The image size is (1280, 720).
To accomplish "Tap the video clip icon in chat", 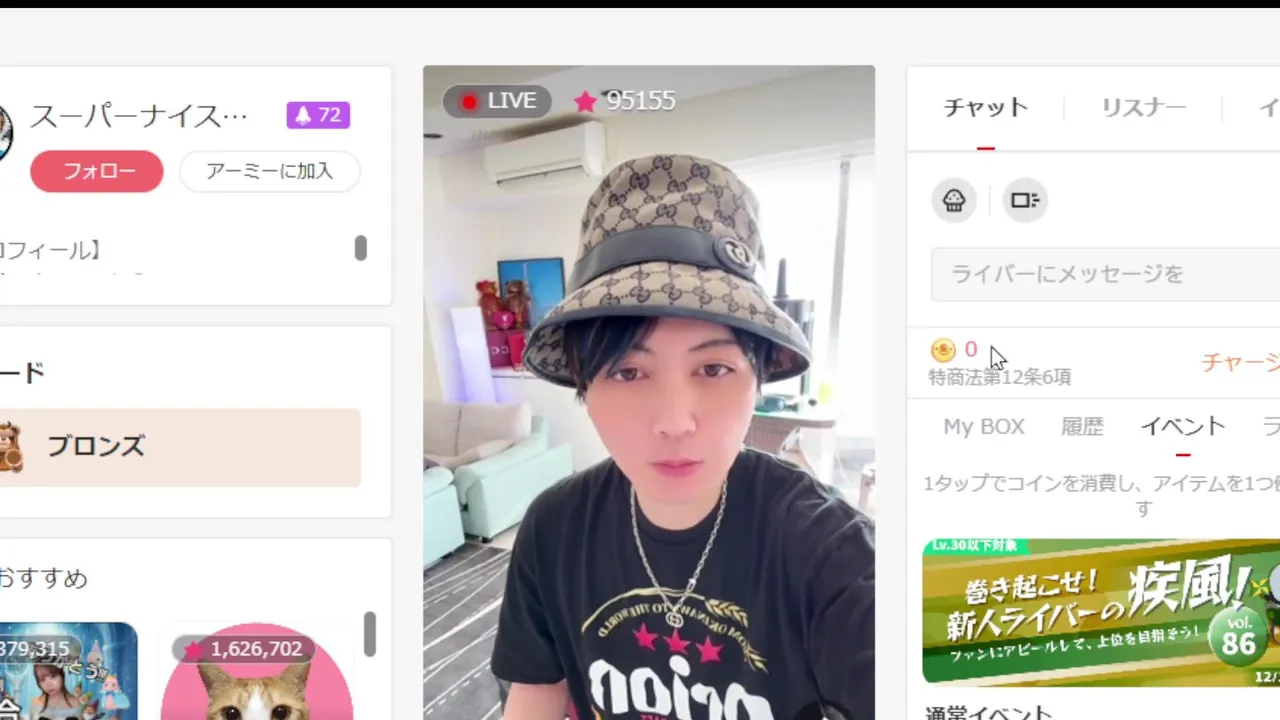I will pyautogui.click(x=1025, y=200).
